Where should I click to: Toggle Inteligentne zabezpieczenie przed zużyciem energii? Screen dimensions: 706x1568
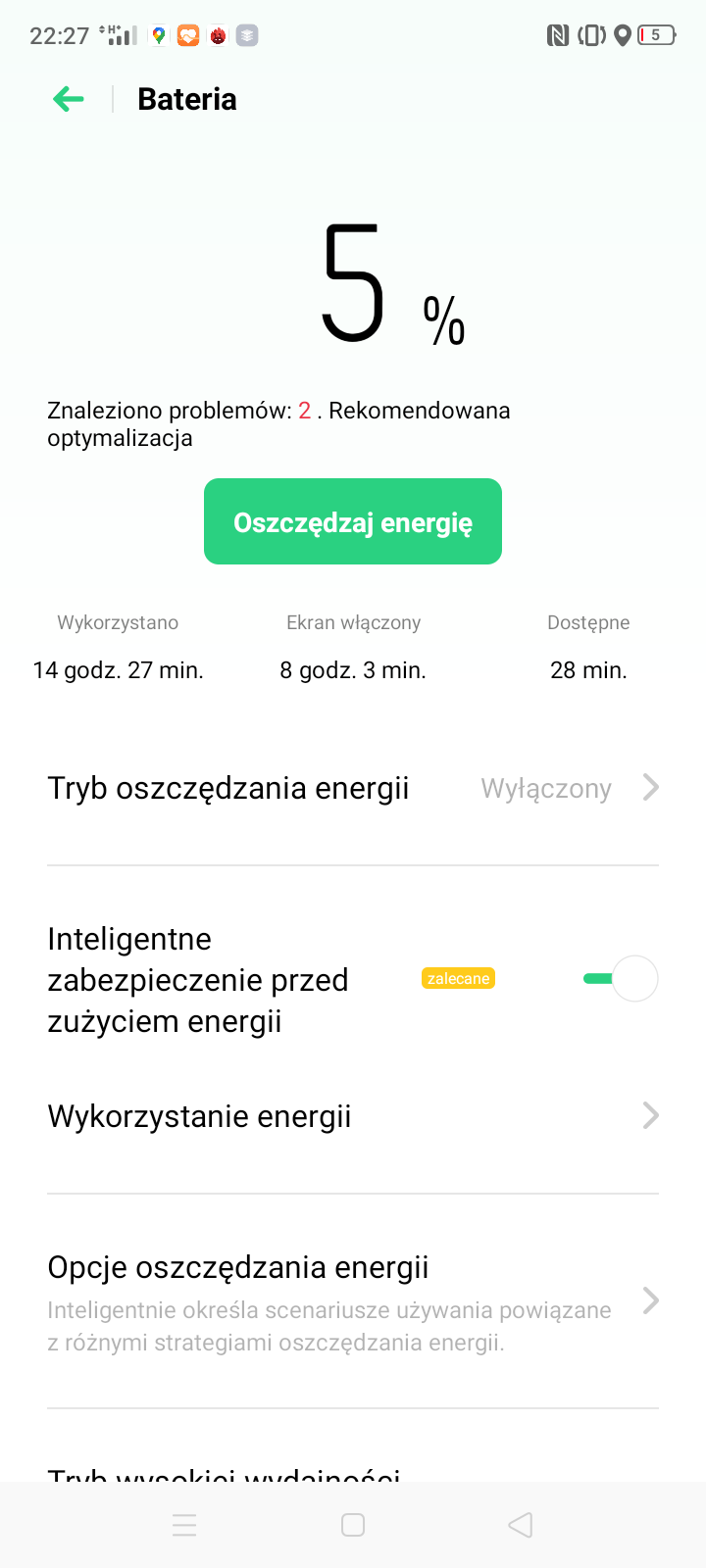pyautogui.click(x=621, y=978)
